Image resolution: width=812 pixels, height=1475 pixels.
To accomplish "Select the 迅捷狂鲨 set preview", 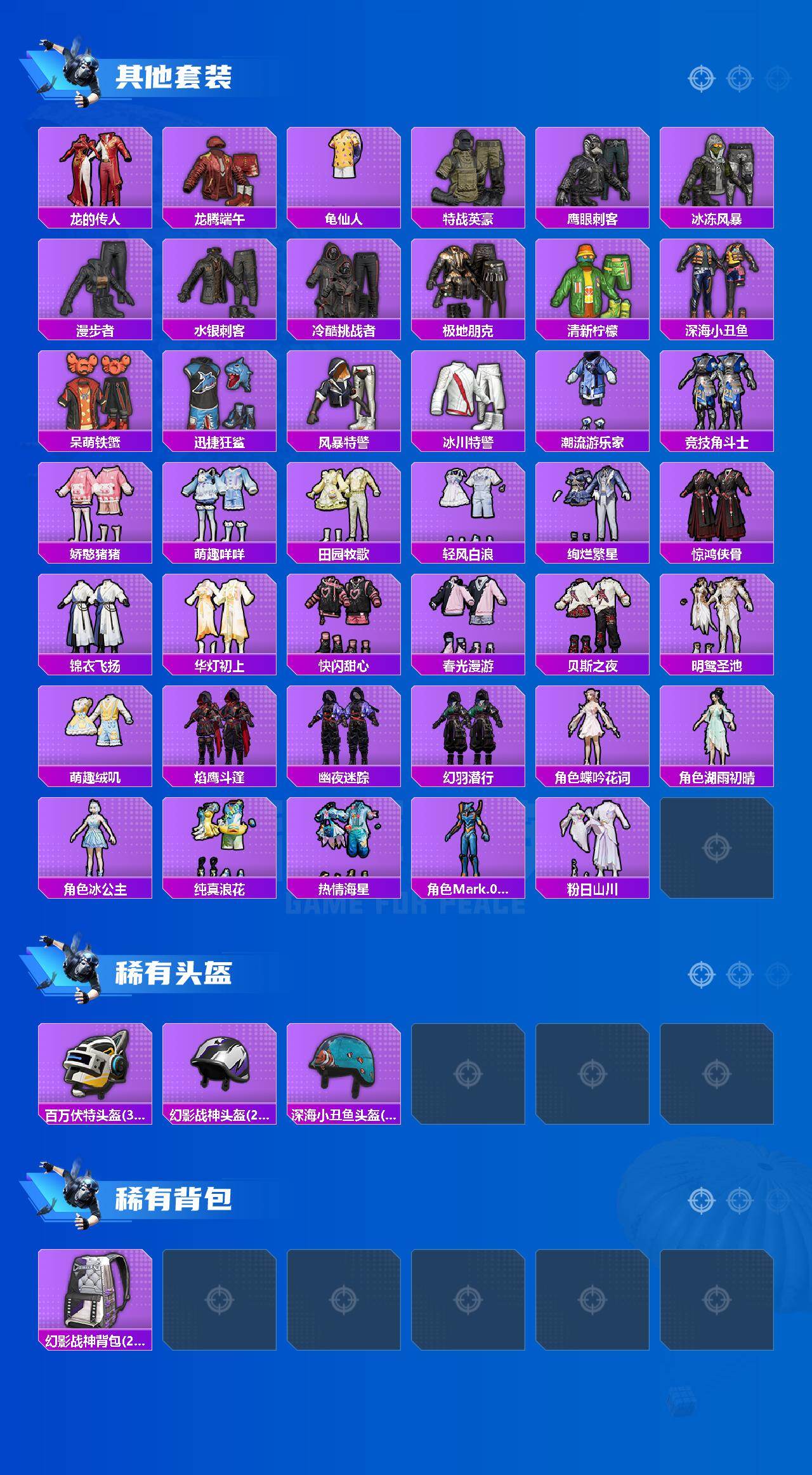I will point(219,397).
